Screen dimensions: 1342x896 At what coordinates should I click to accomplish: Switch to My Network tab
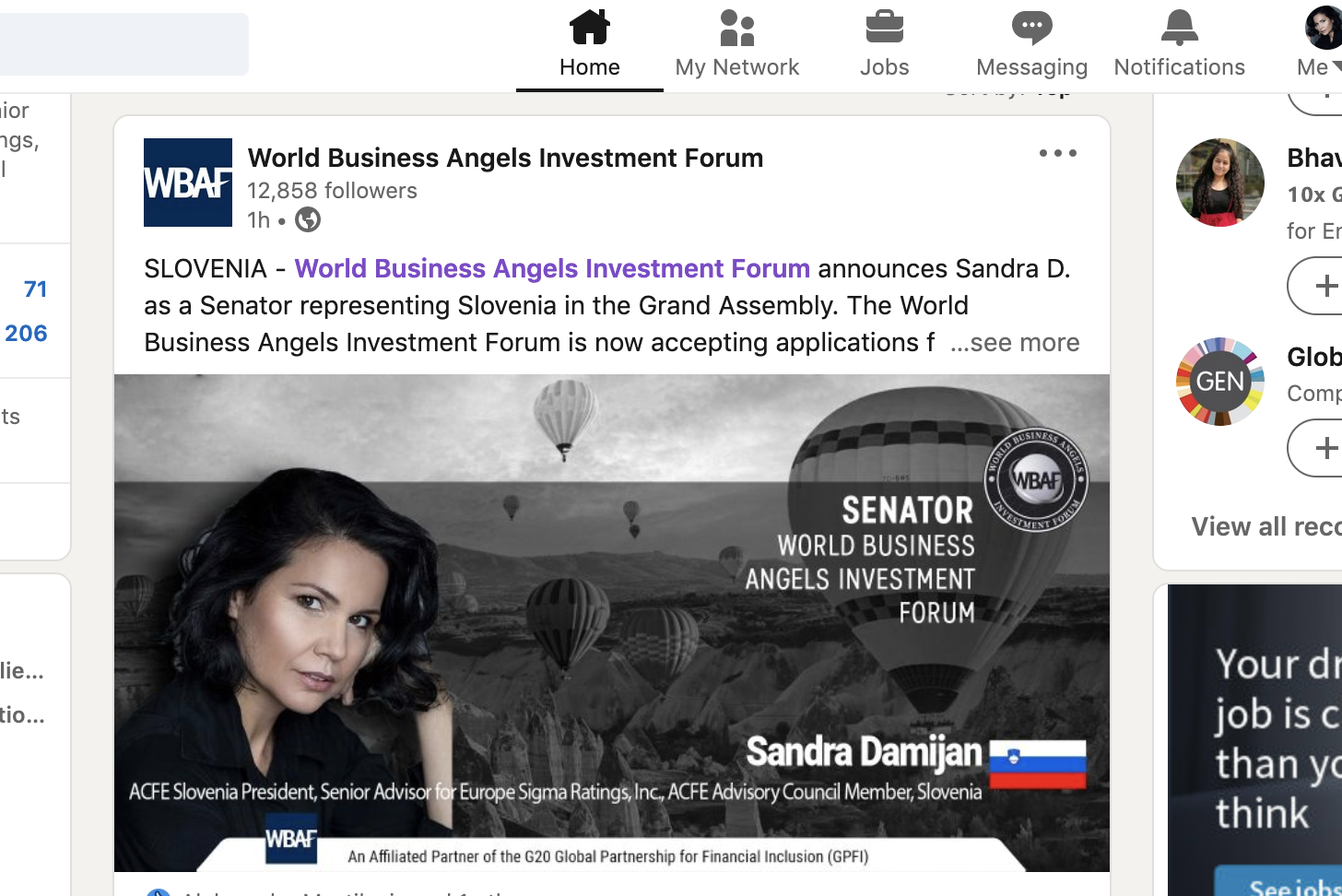pos(736,44)
